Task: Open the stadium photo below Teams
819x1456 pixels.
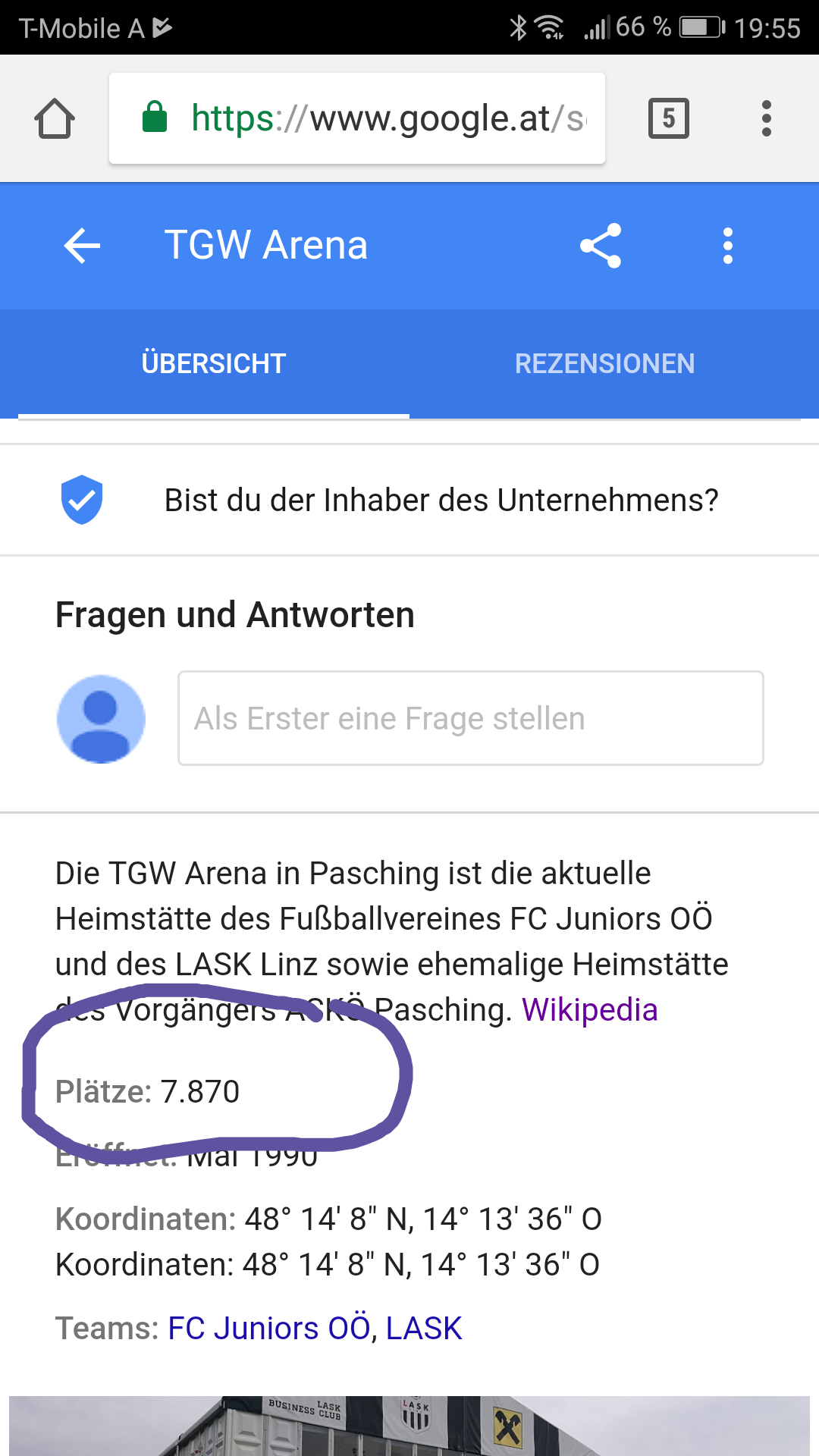Action: [x=409, y=1426]
